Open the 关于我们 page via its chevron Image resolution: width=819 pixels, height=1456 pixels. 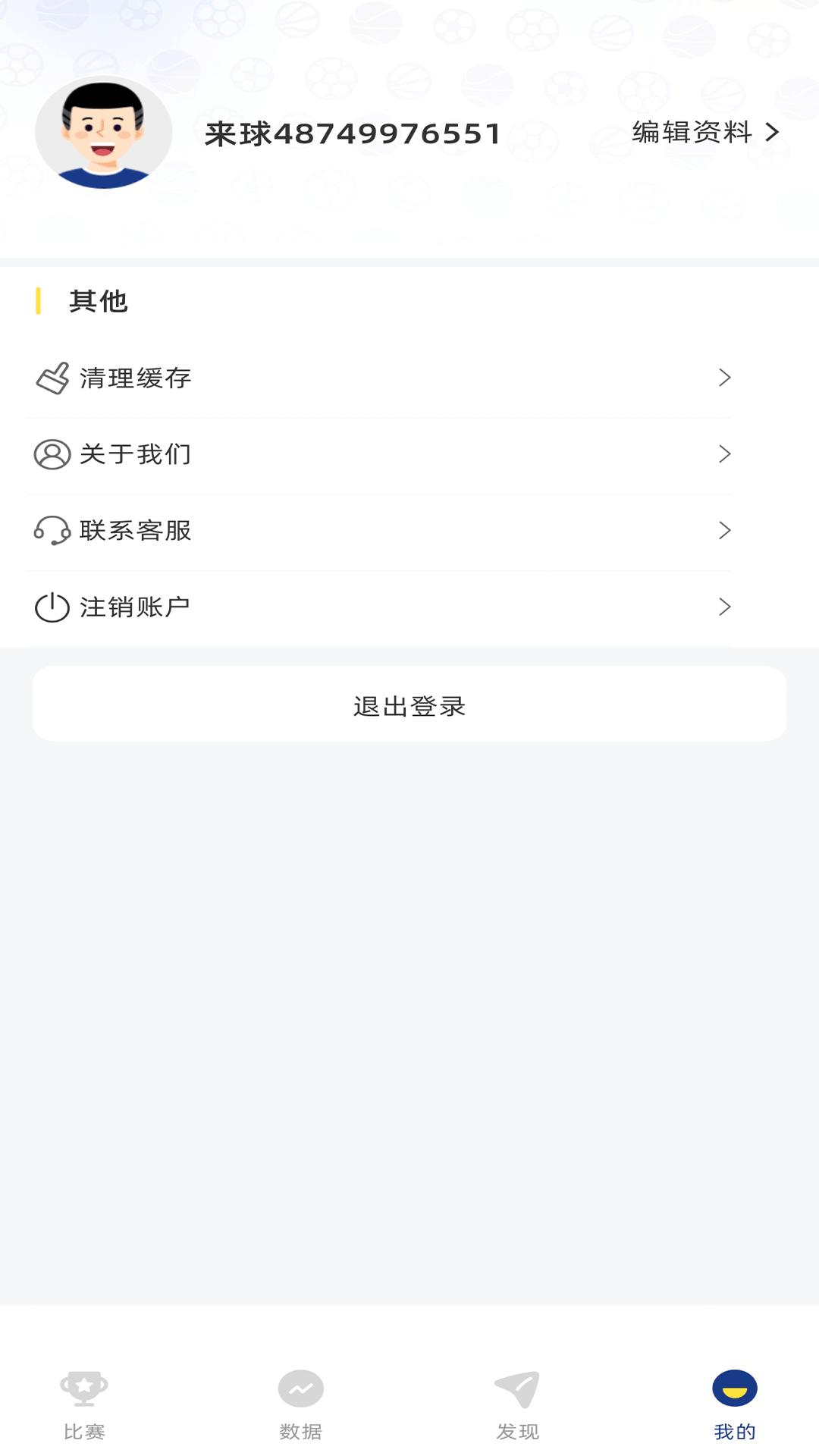(726, 454)
